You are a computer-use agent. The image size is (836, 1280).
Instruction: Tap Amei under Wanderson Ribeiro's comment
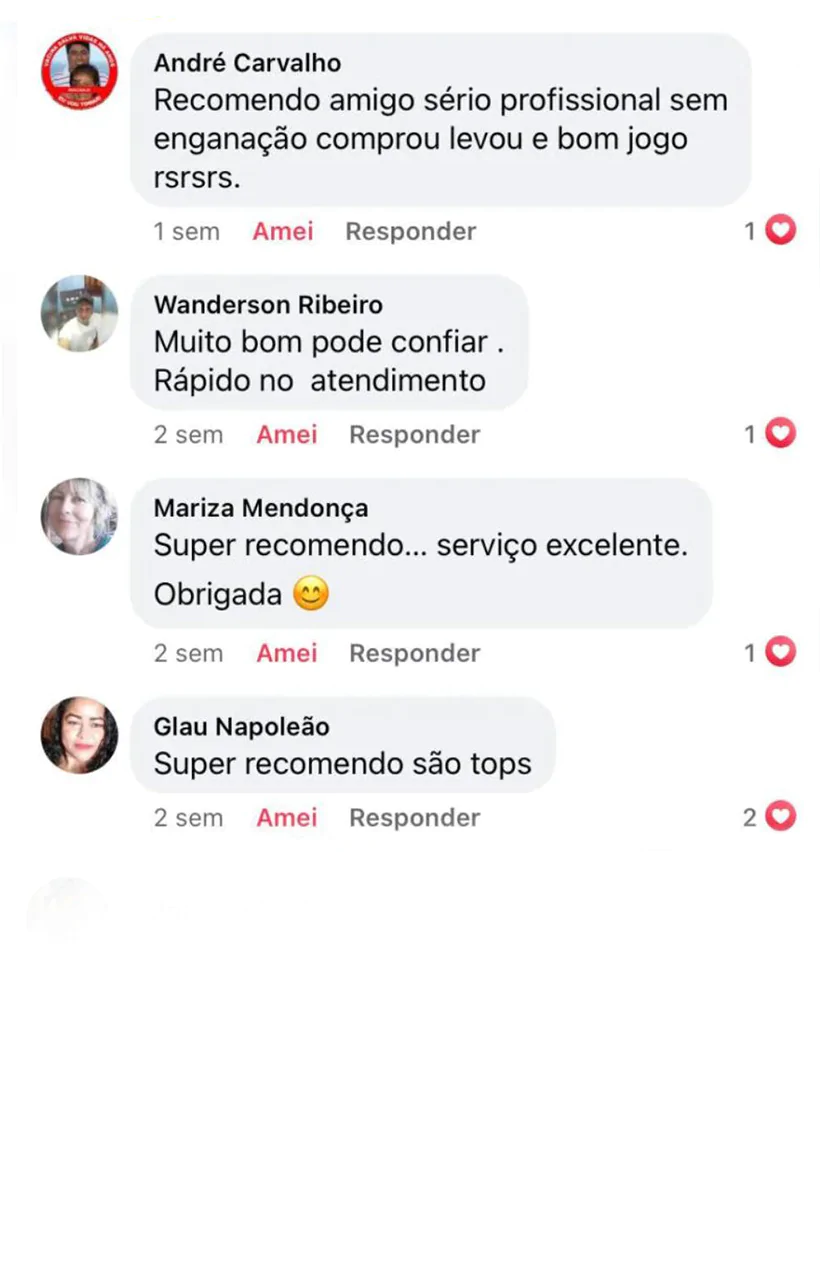pos(287,434)
